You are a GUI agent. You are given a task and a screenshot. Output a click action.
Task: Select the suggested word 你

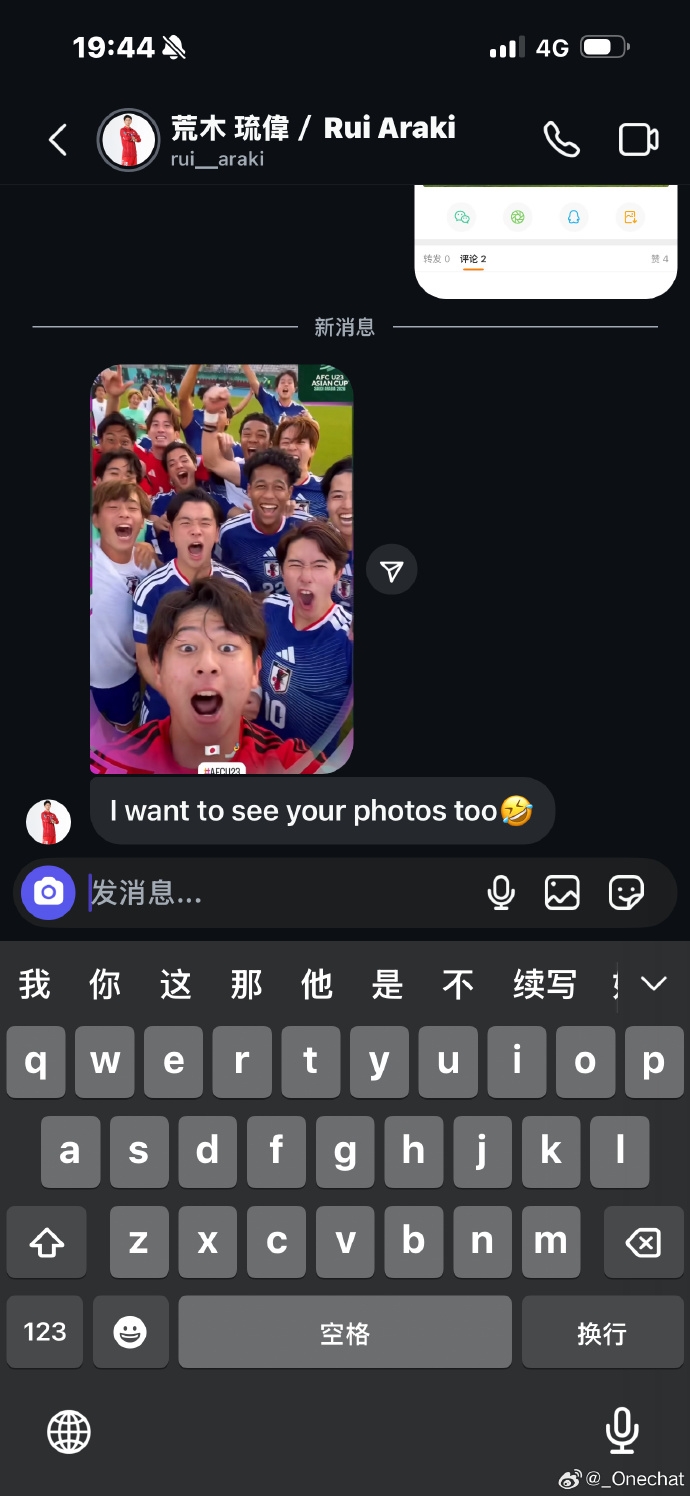click(x=105, y=985)
